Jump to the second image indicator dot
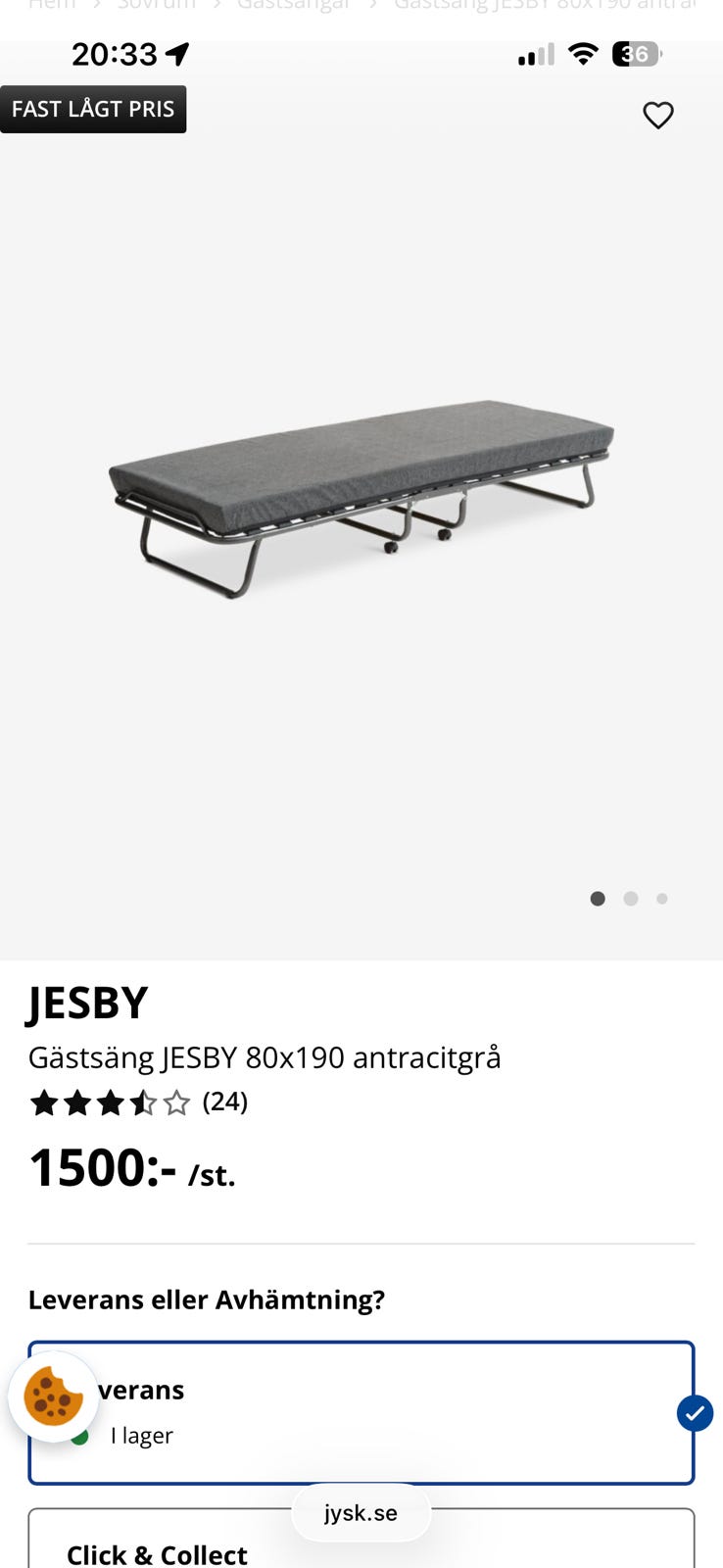 pos(631,899)
